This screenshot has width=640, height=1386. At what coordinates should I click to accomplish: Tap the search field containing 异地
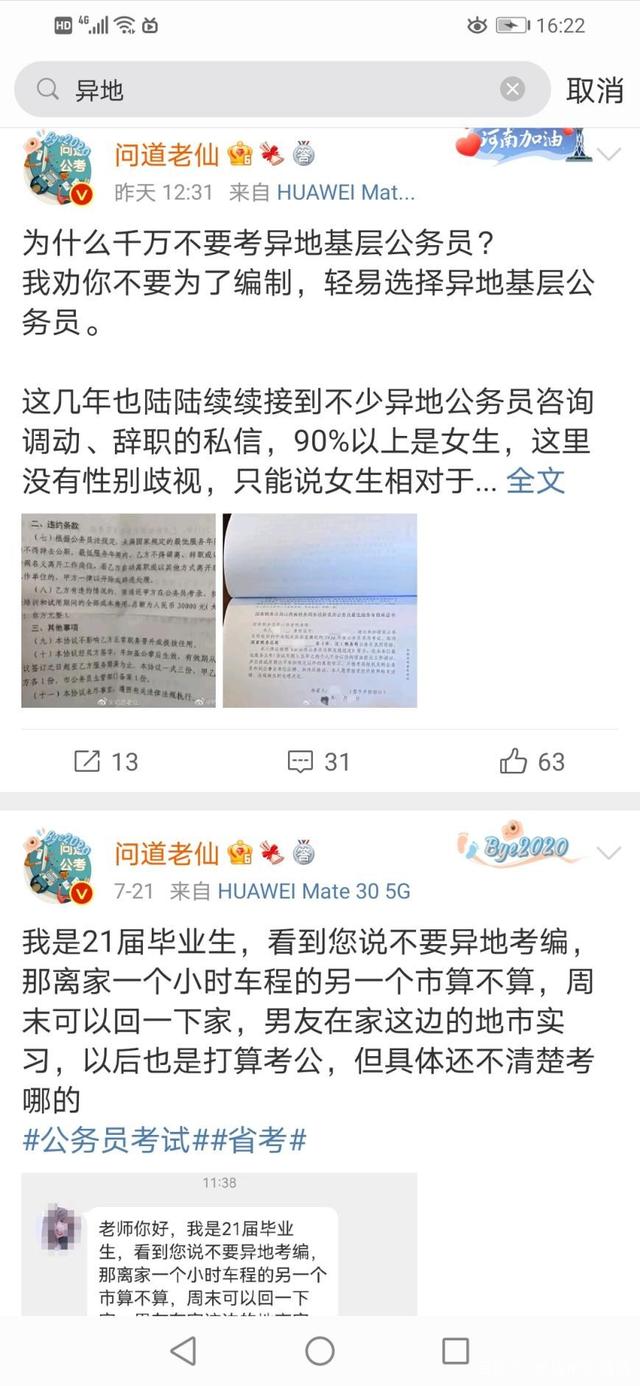280,90
